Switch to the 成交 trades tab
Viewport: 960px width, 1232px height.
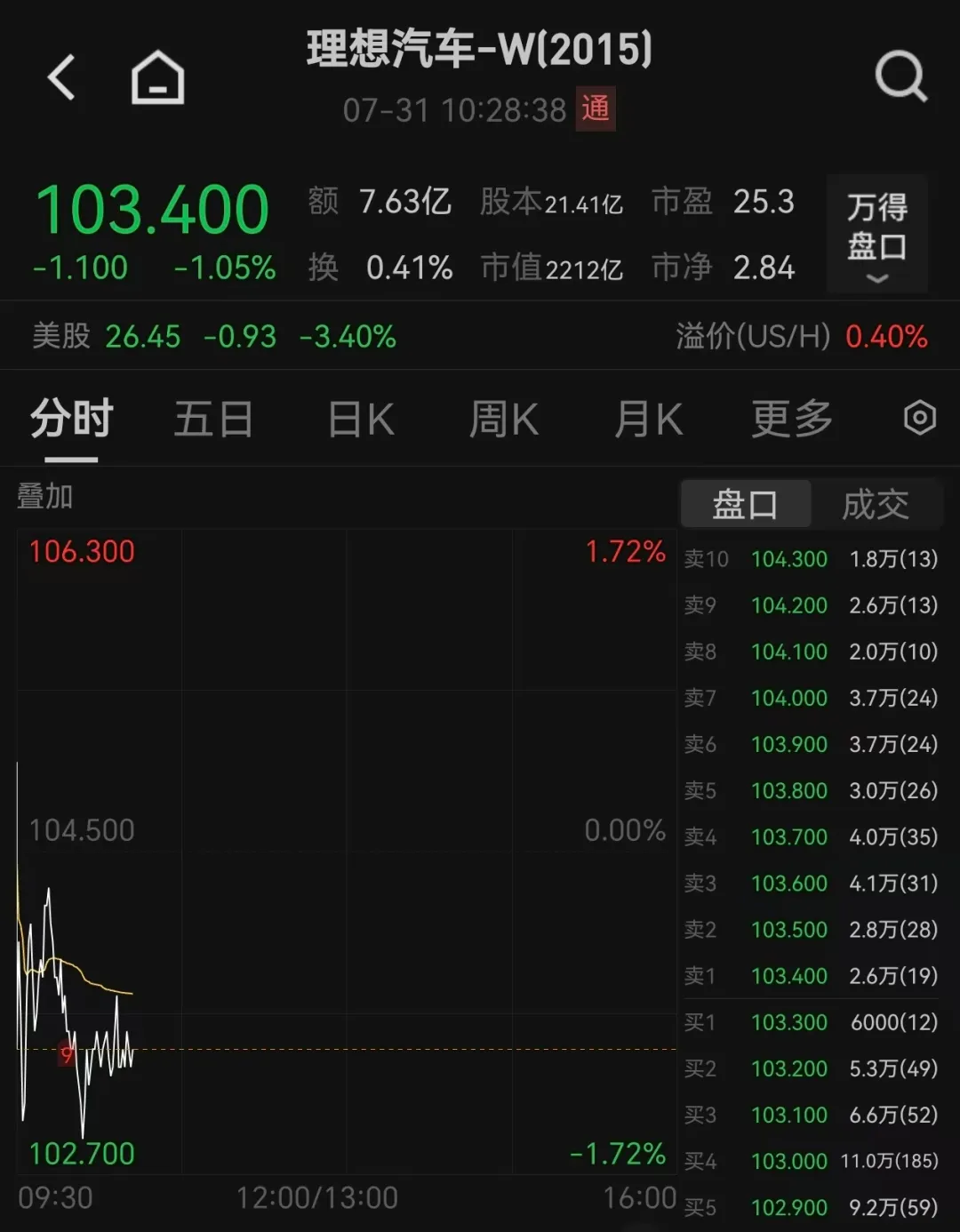pyautogui.click(x=876, y=505)
